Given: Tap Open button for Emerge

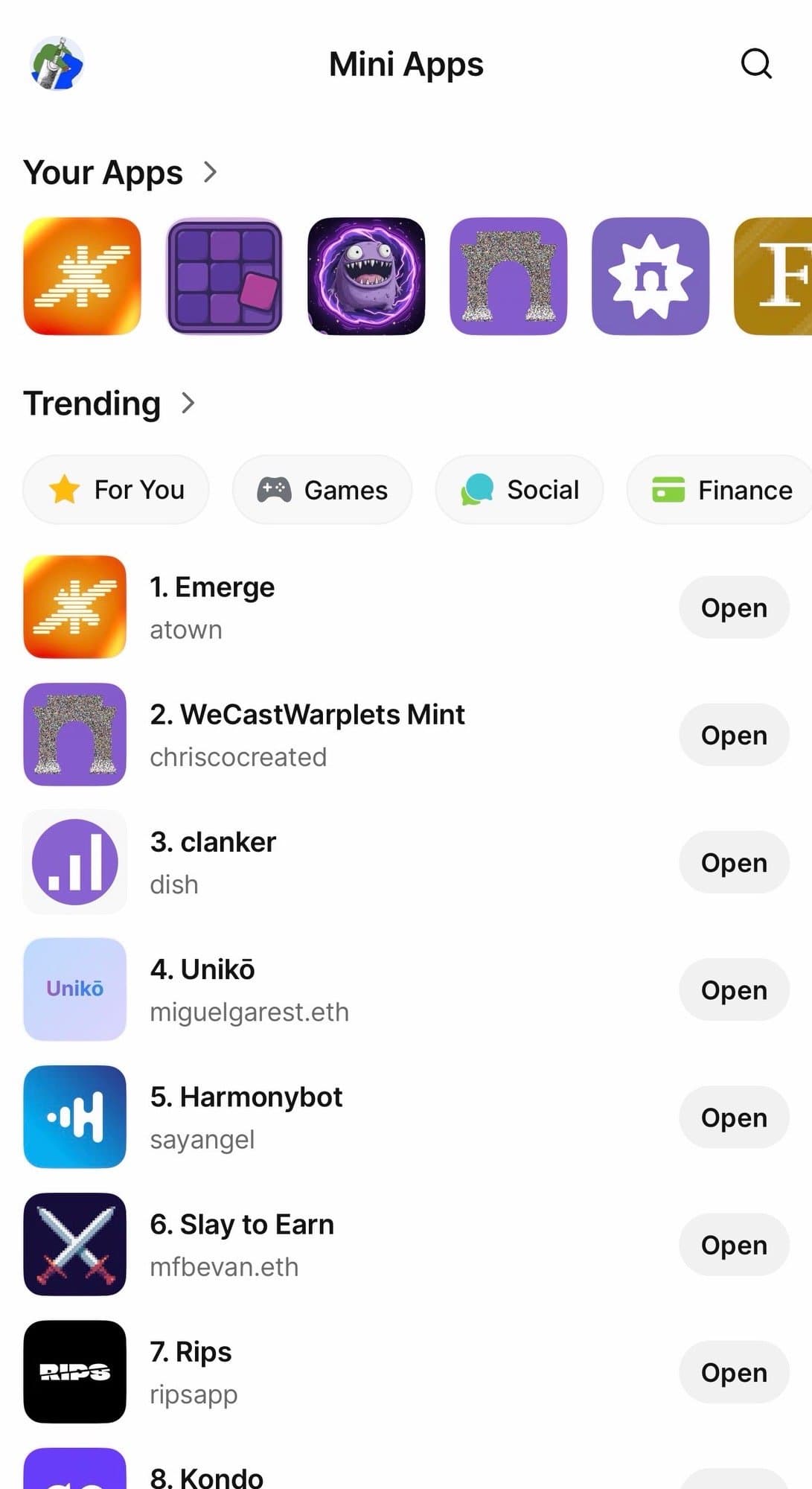Looking at the screenshot, I should coord(733,608).
